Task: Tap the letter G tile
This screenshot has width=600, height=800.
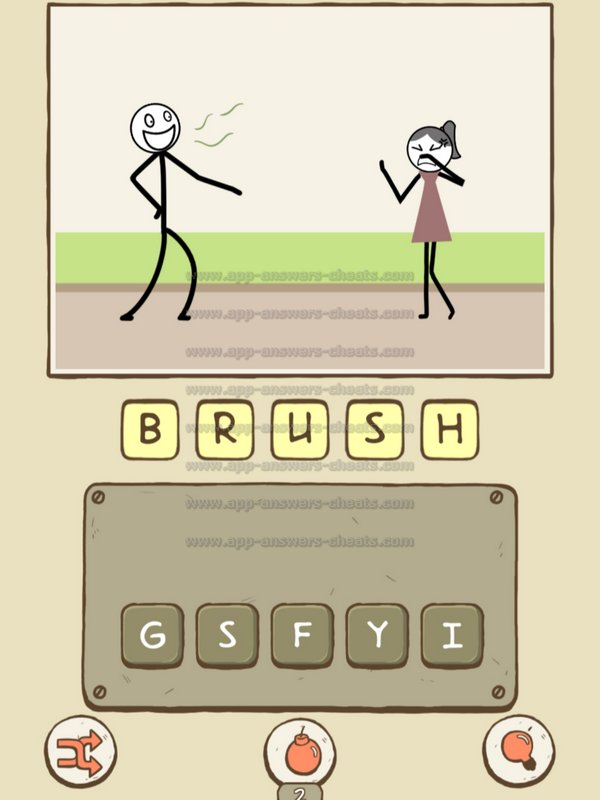Action: [x=152, y=635]
